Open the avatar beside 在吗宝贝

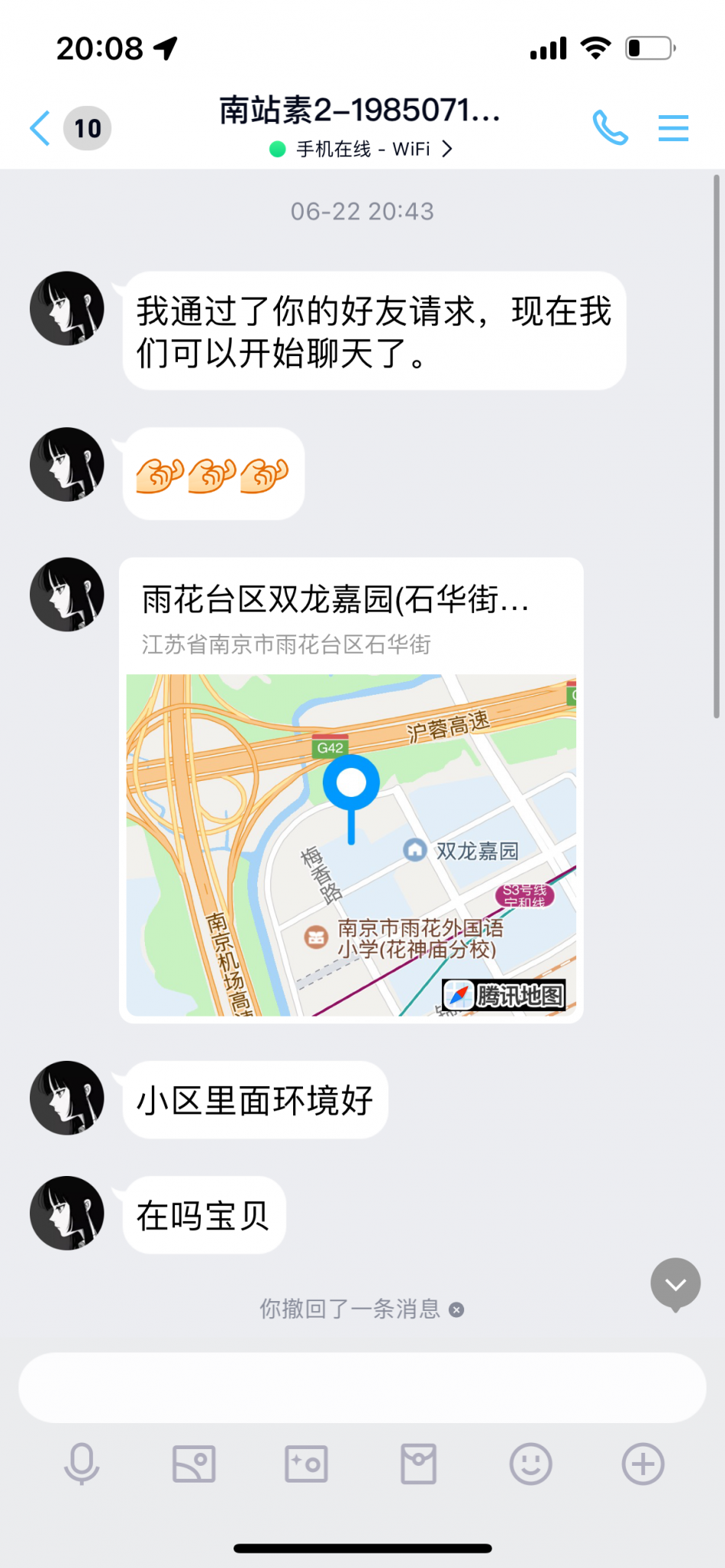[67, 1213]
